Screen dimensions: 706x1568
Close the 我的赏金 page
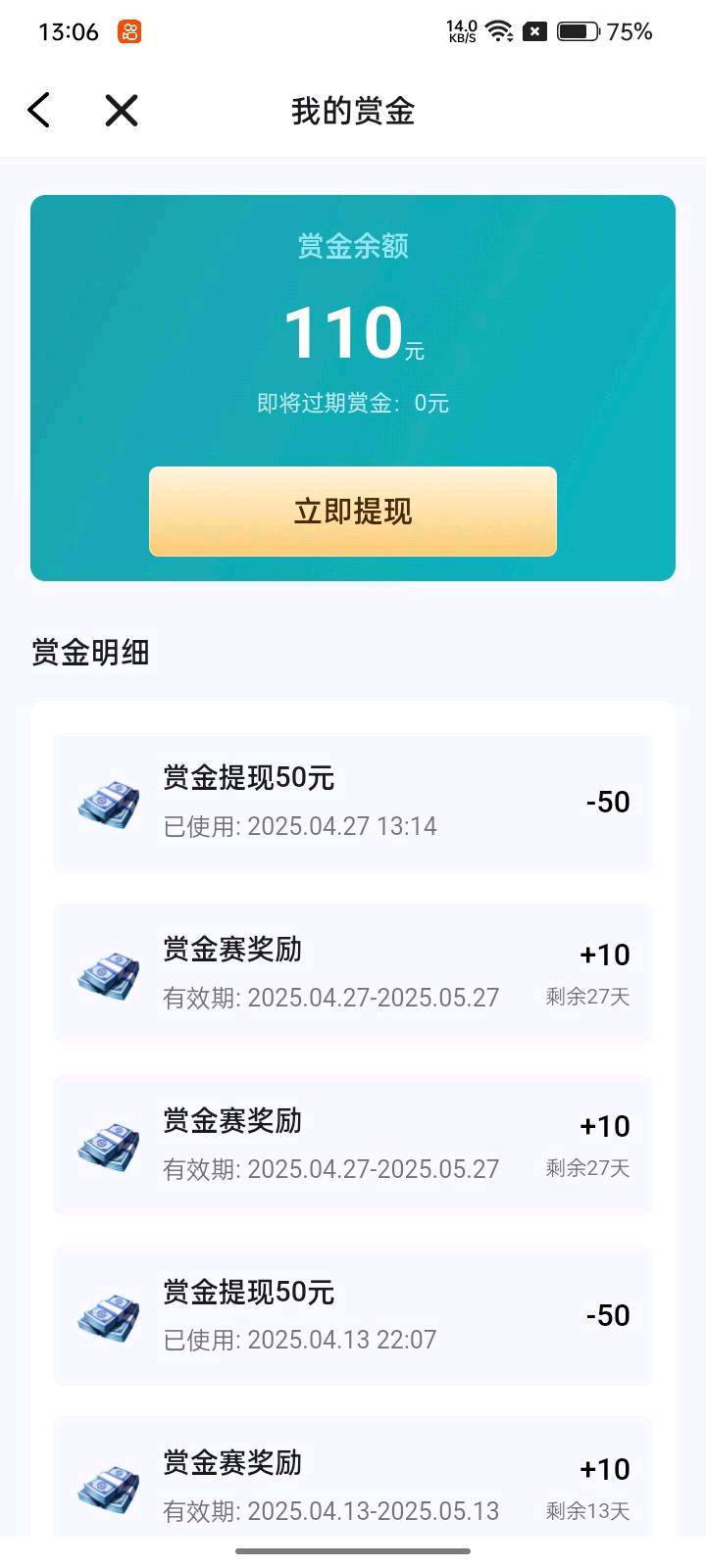click(122, 111)
